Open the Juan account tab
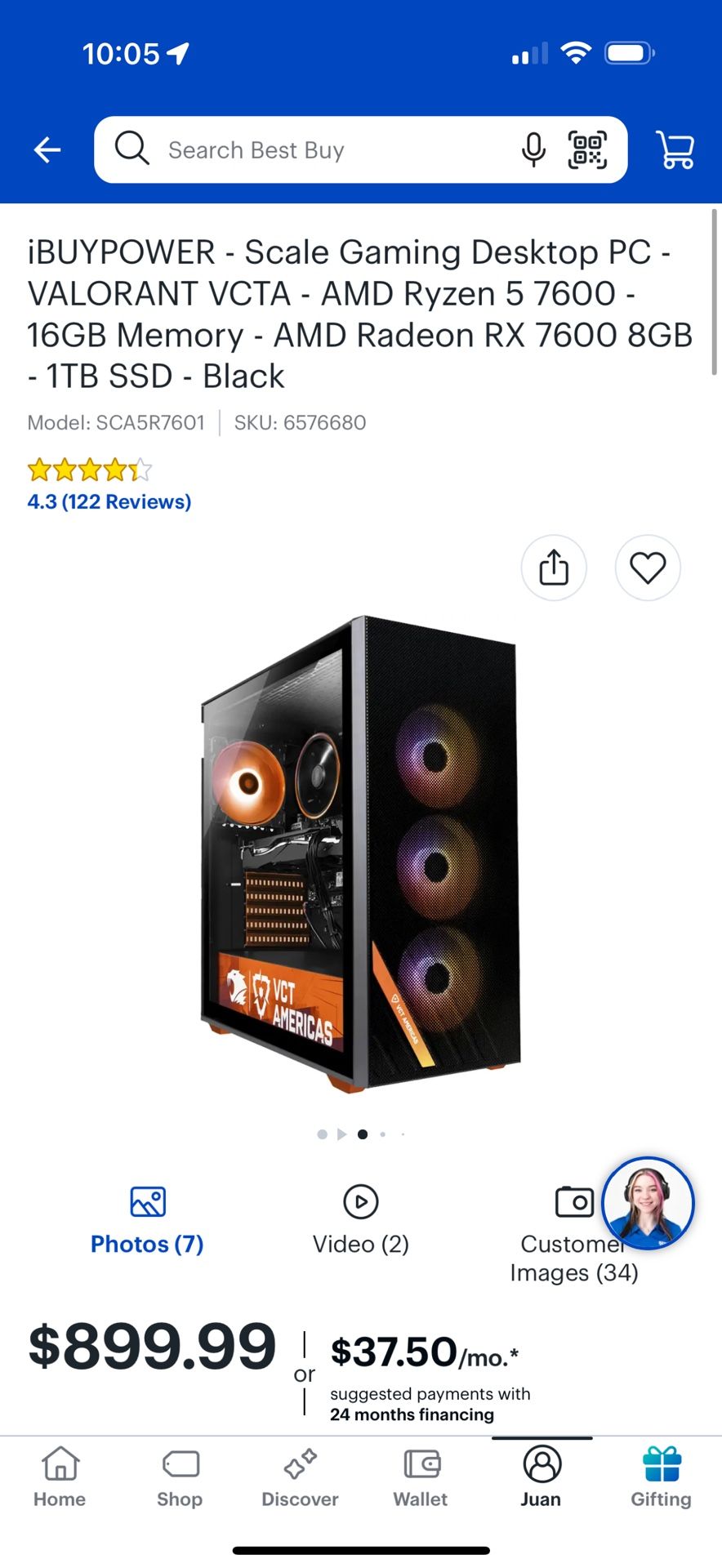Viewport: 722px width, 1568px height. [x=541, y=1477]
